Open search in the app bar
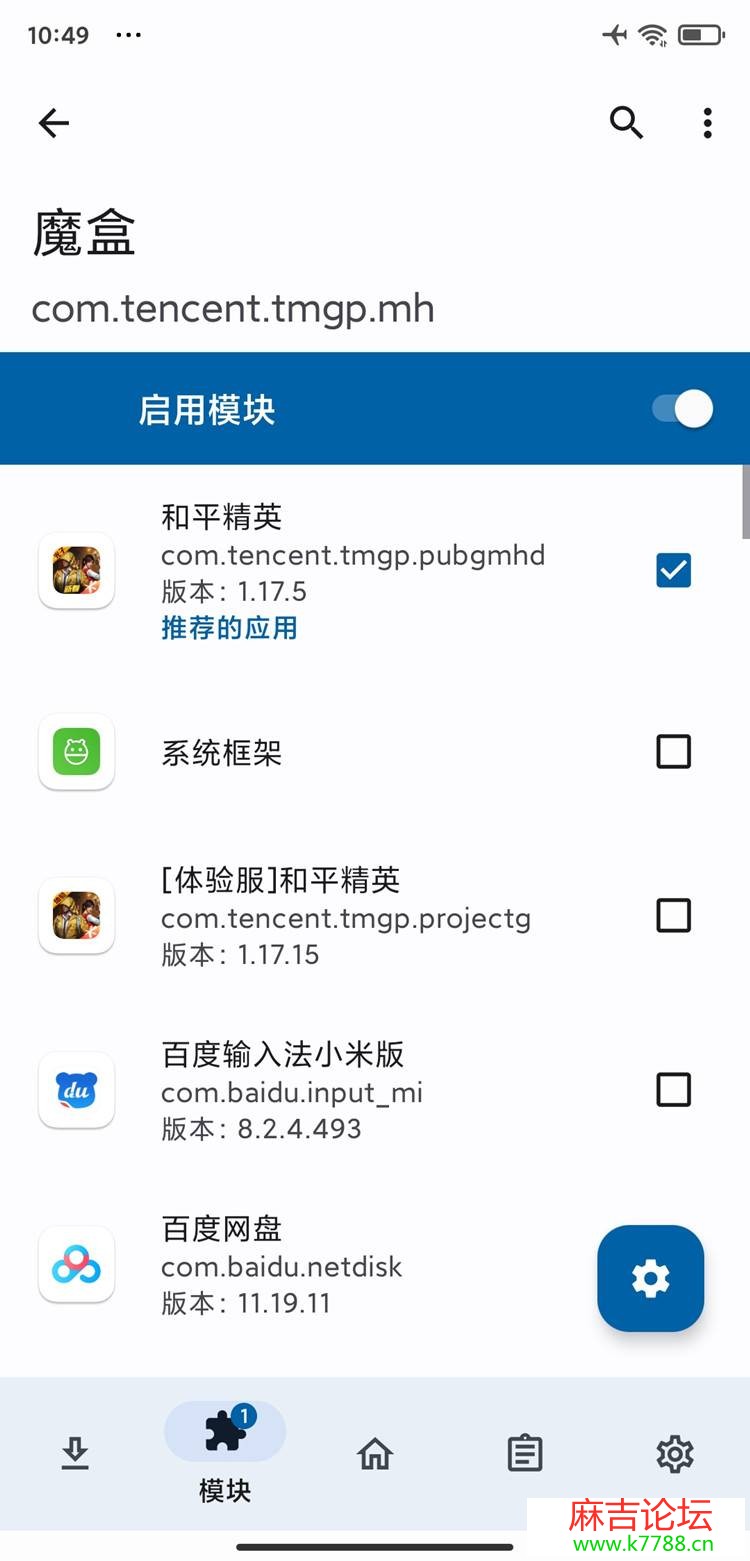The height and width of the screenshot is (1561, 750). 626,123
